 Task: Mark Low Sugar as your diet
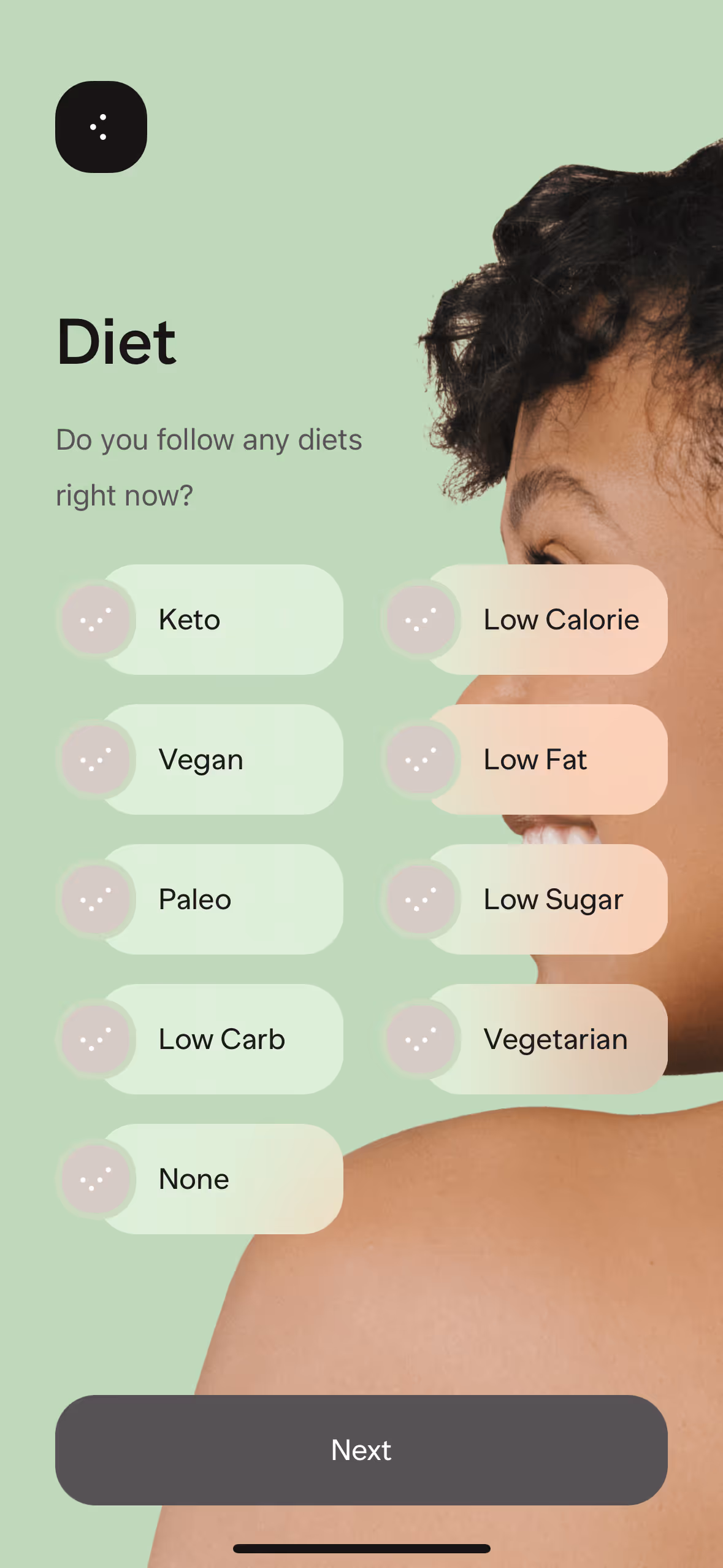coord(525,899)
